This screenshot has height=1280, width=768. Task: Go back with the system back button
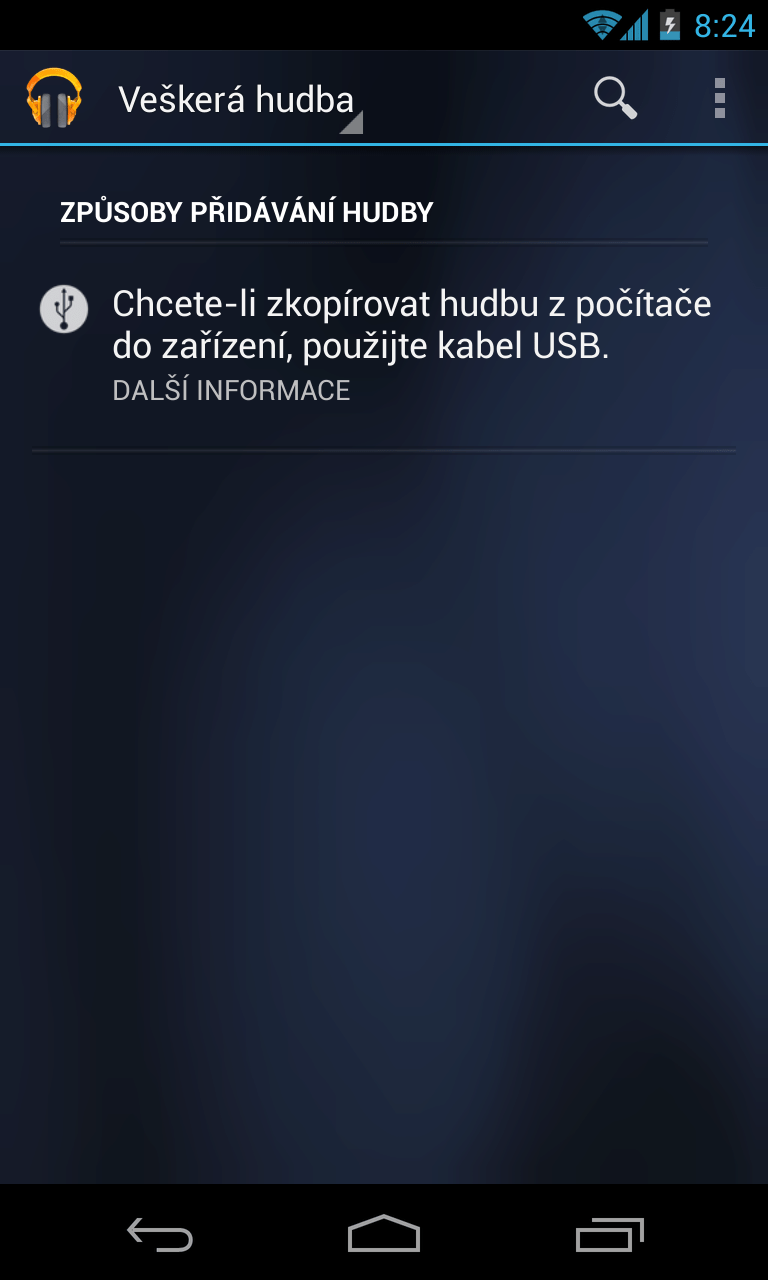[160, 1234]
